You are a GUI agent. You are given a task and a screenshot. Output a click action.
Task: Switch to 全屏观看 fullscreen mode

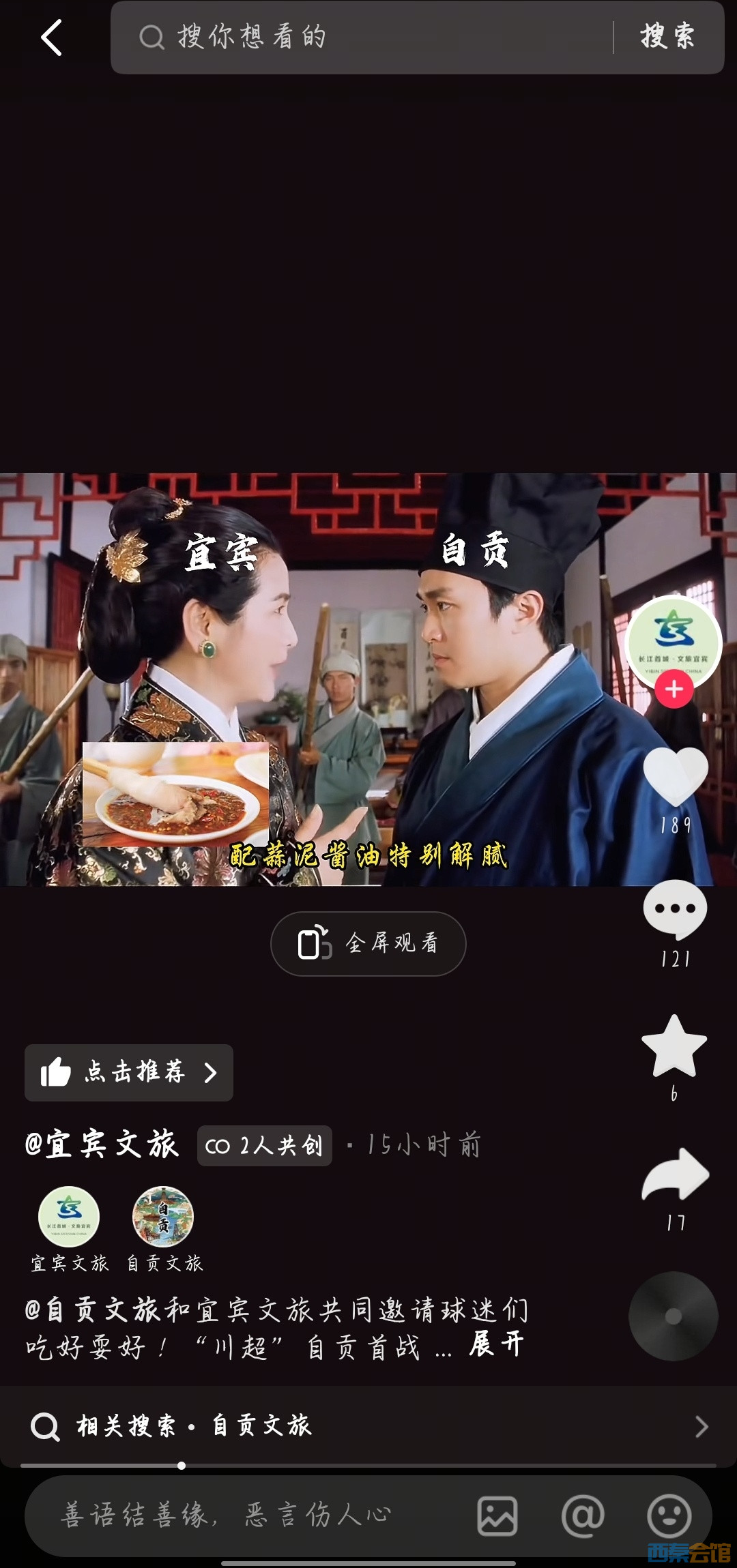tap(369, 943)
